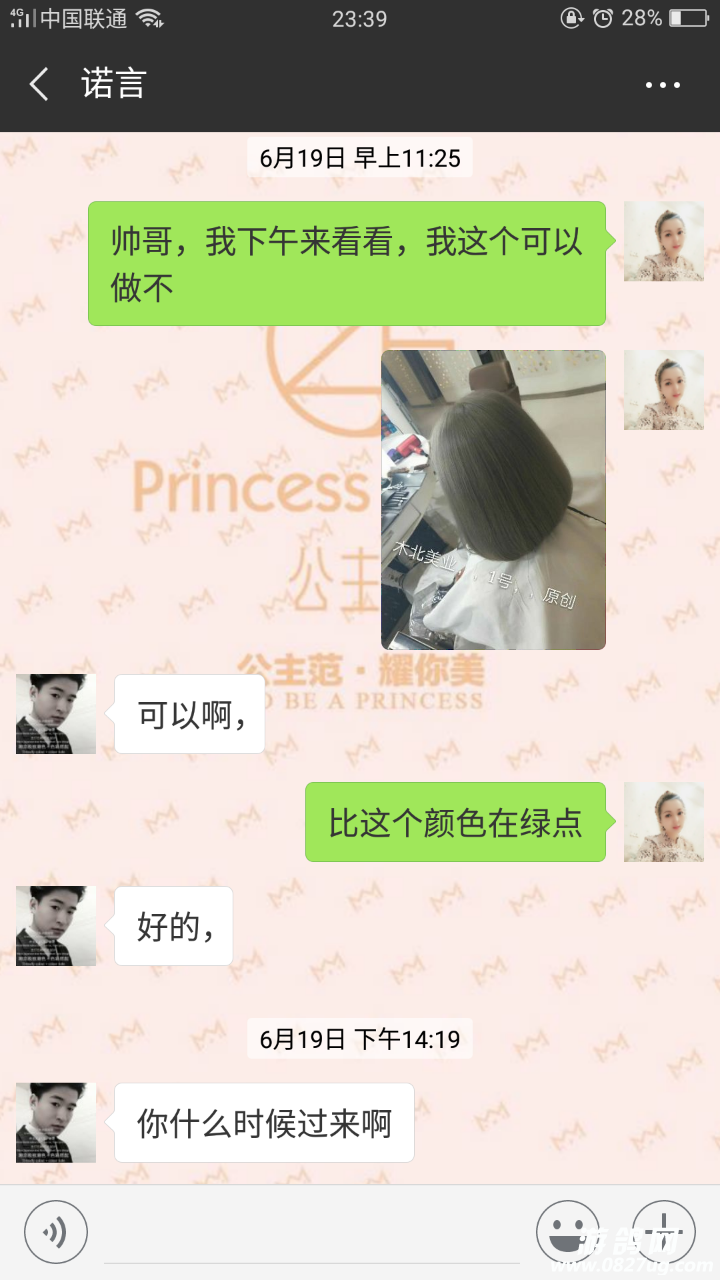720x1280 pixels.
Task: Switch to voice message input
Action: point(56,1232)
